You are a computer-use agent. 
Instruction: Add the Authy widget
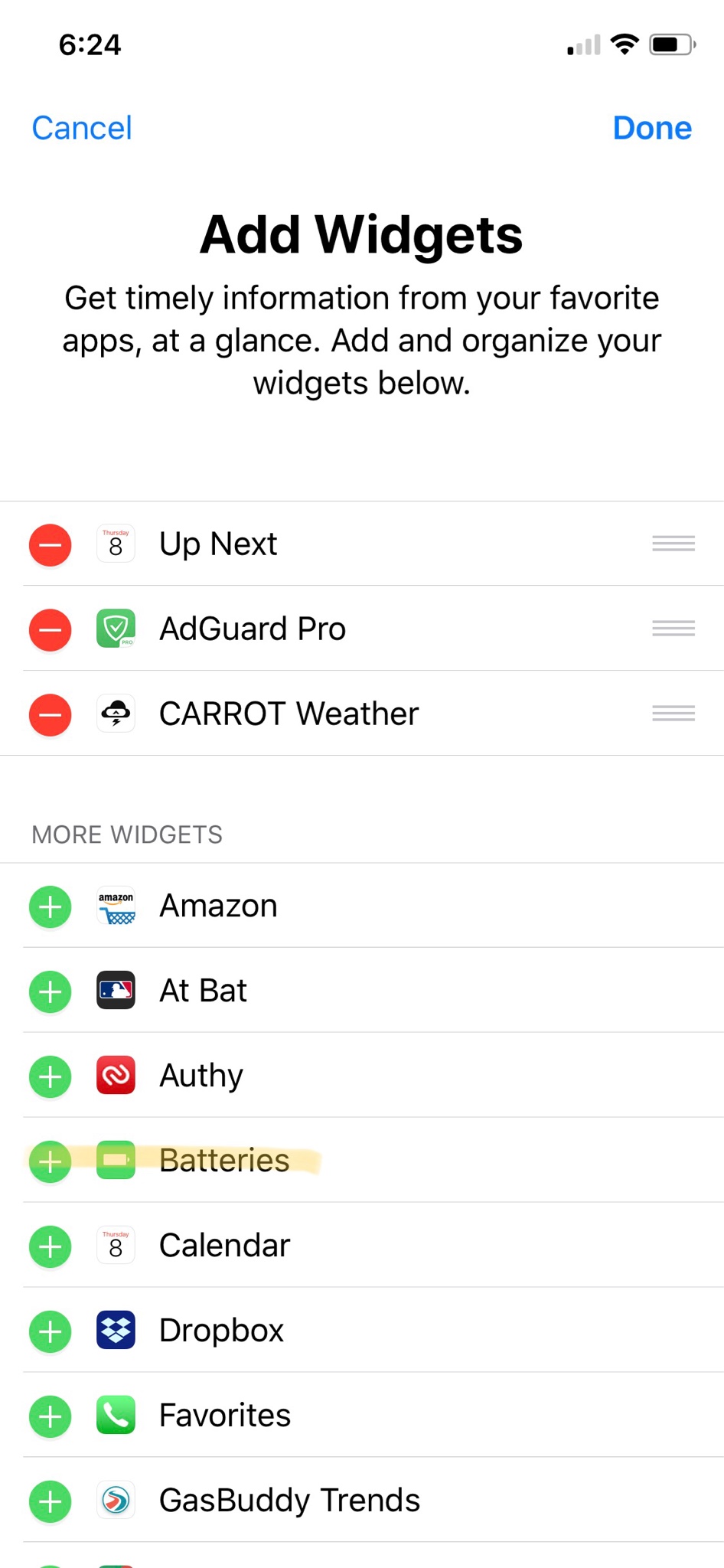(51, 1077)
